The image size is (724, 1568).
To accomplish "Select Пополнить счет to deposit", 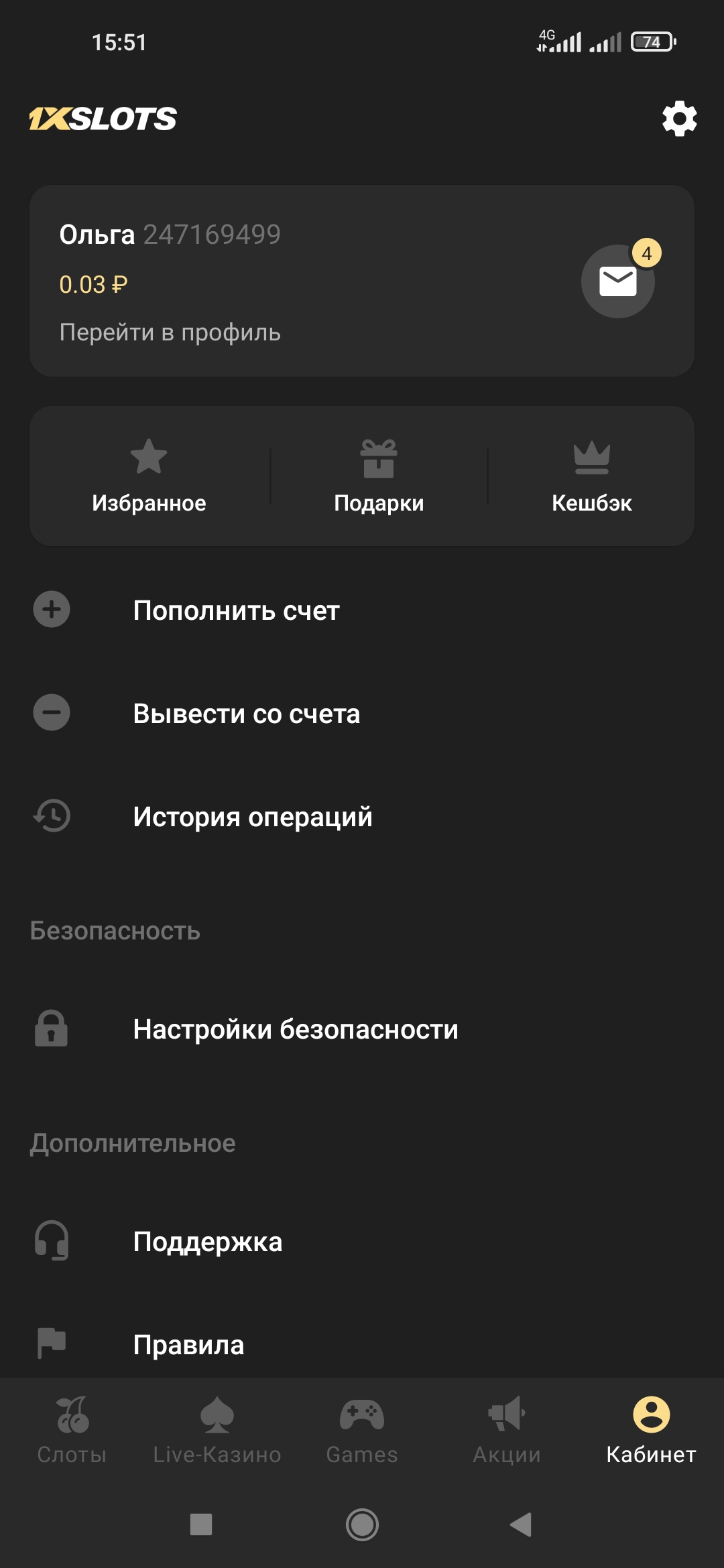I will (x=236, y=610).
